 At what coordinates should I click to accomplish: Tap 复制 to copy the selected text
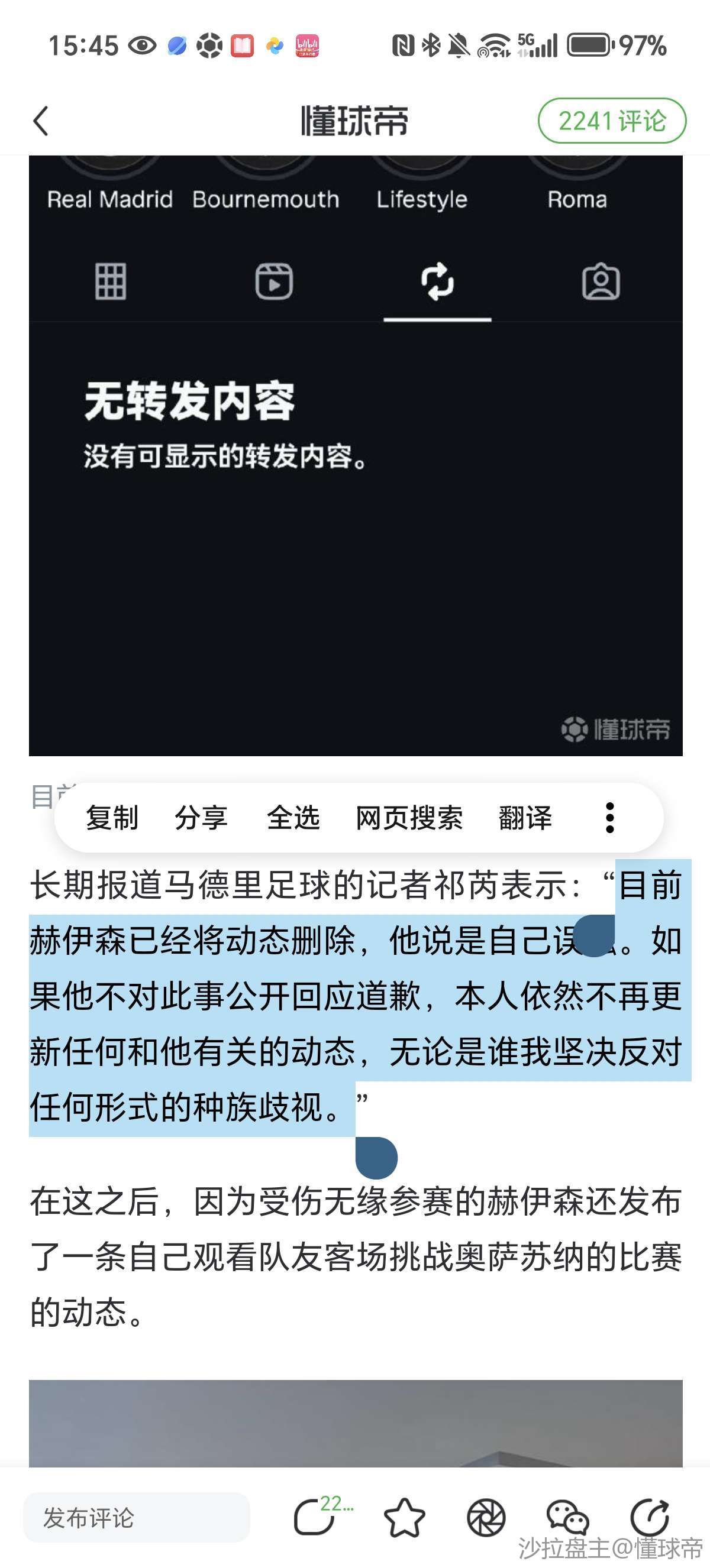[112, 818]
